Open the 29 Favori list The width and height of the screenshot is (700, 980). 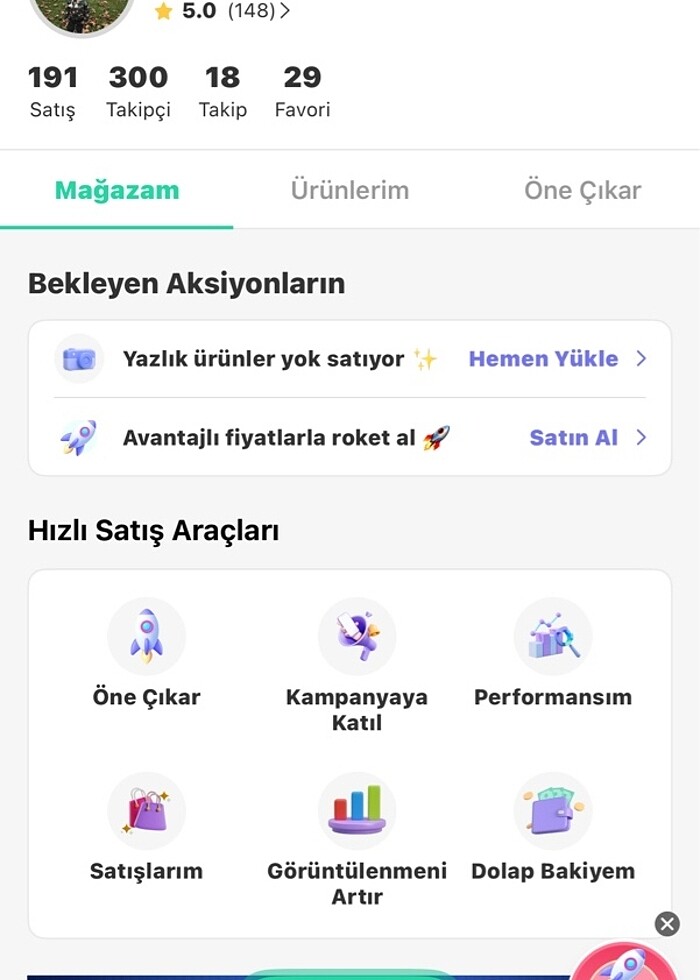(302, 91)
